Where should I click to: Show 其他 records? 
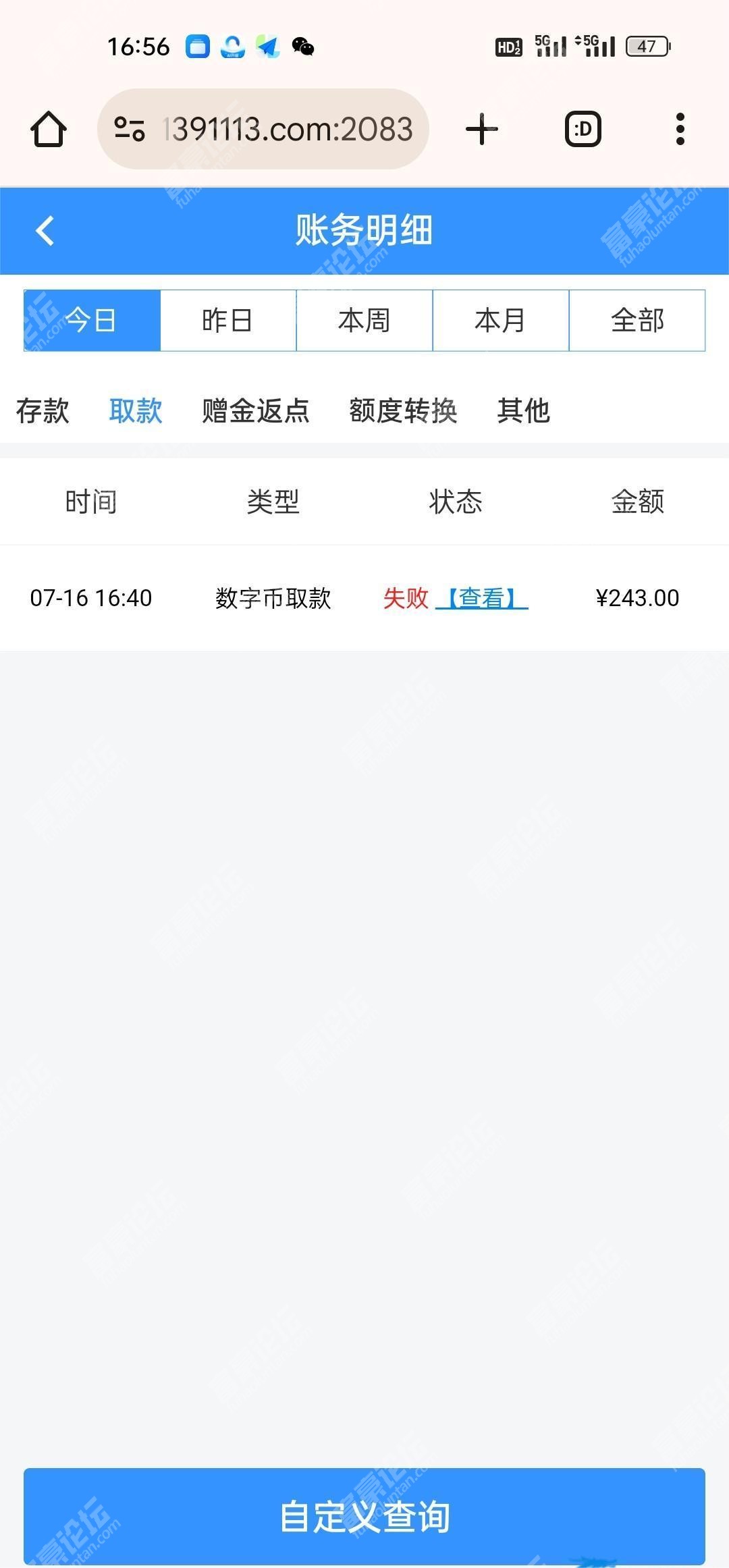click(x=524, y=410)
